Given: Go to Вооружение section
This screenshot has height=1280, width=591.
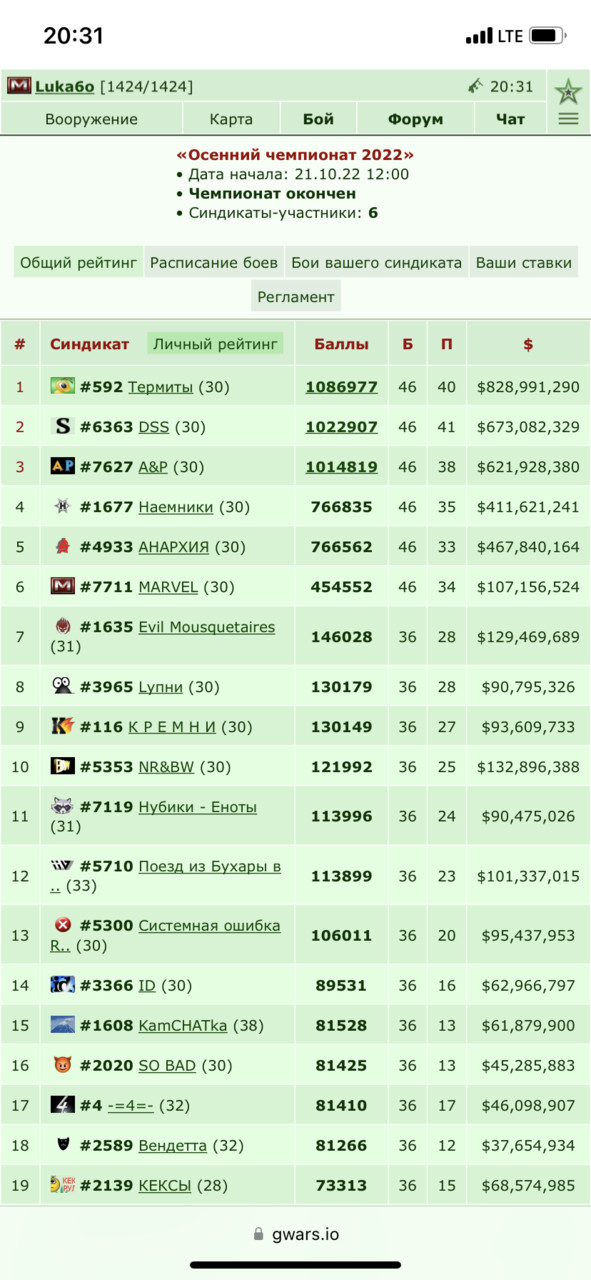Looking at the screenshot, I should click(91, 119).
